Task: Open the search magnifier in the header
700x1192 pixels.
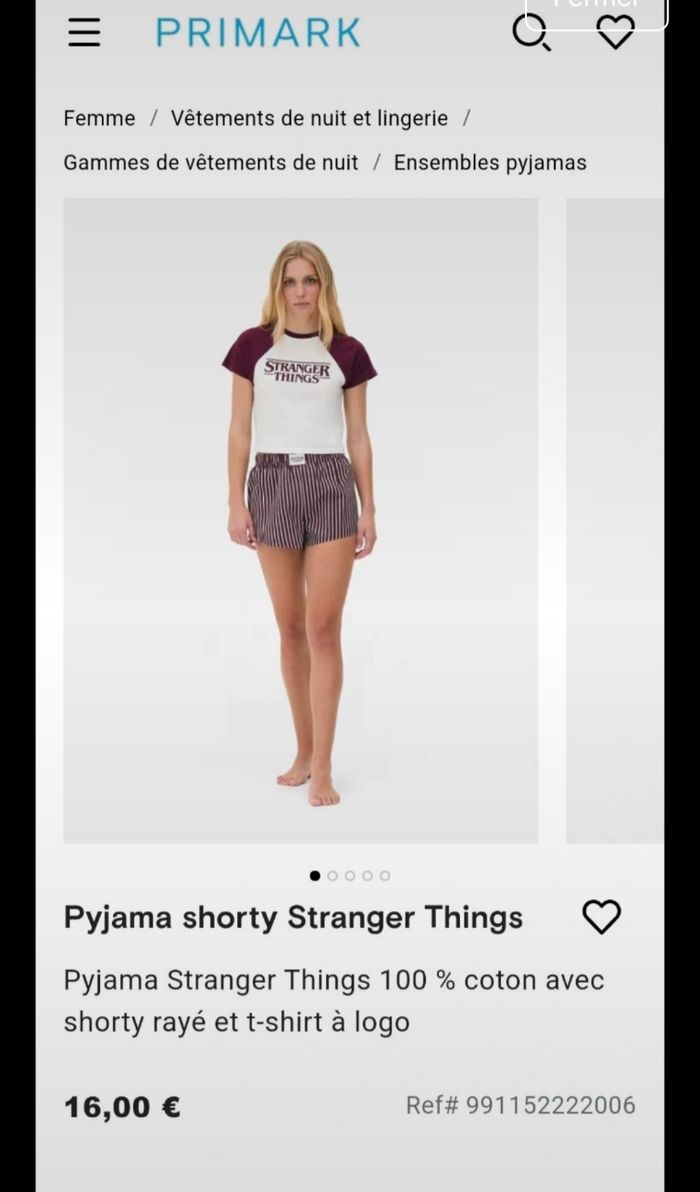Action: click(529, 32)
